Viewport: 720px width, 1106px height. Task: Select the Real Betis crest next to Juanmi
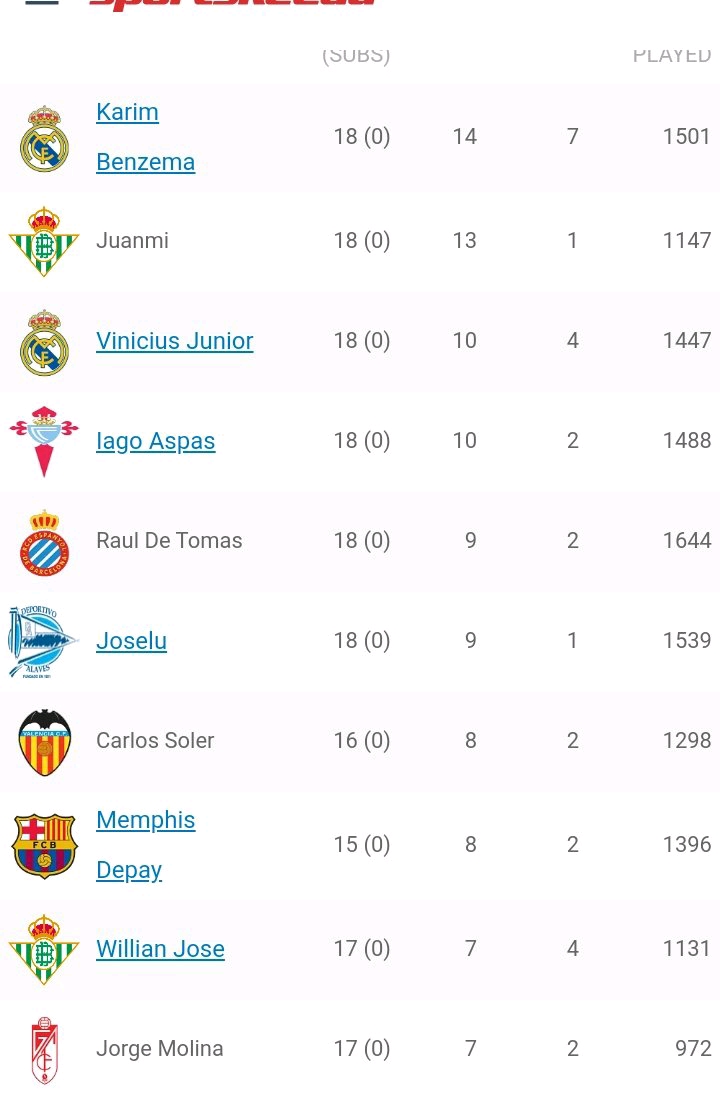pos(44,240)
